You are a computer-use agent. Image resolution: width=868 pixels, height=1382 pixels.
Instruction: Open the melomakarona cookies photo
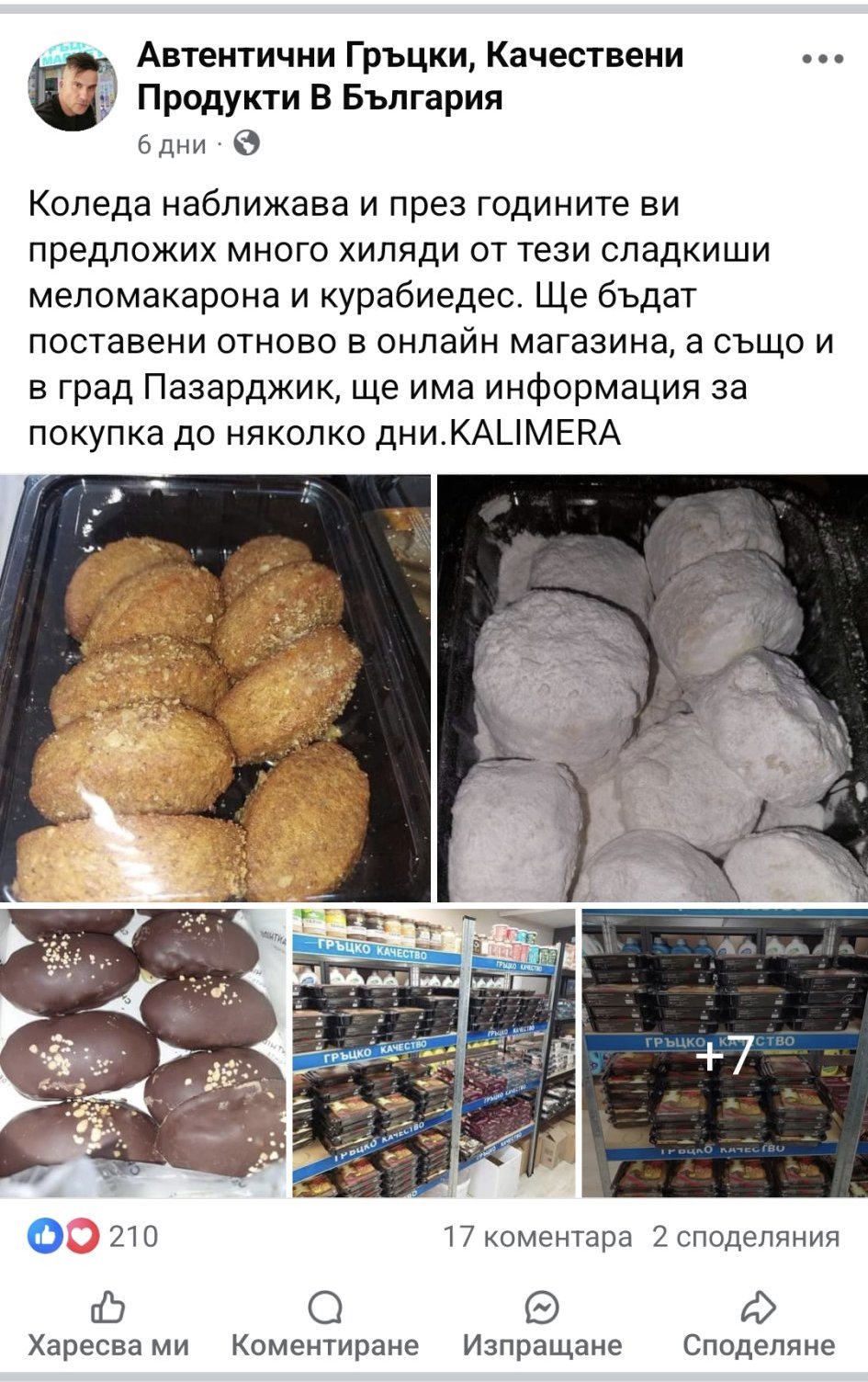click(215, 687)
